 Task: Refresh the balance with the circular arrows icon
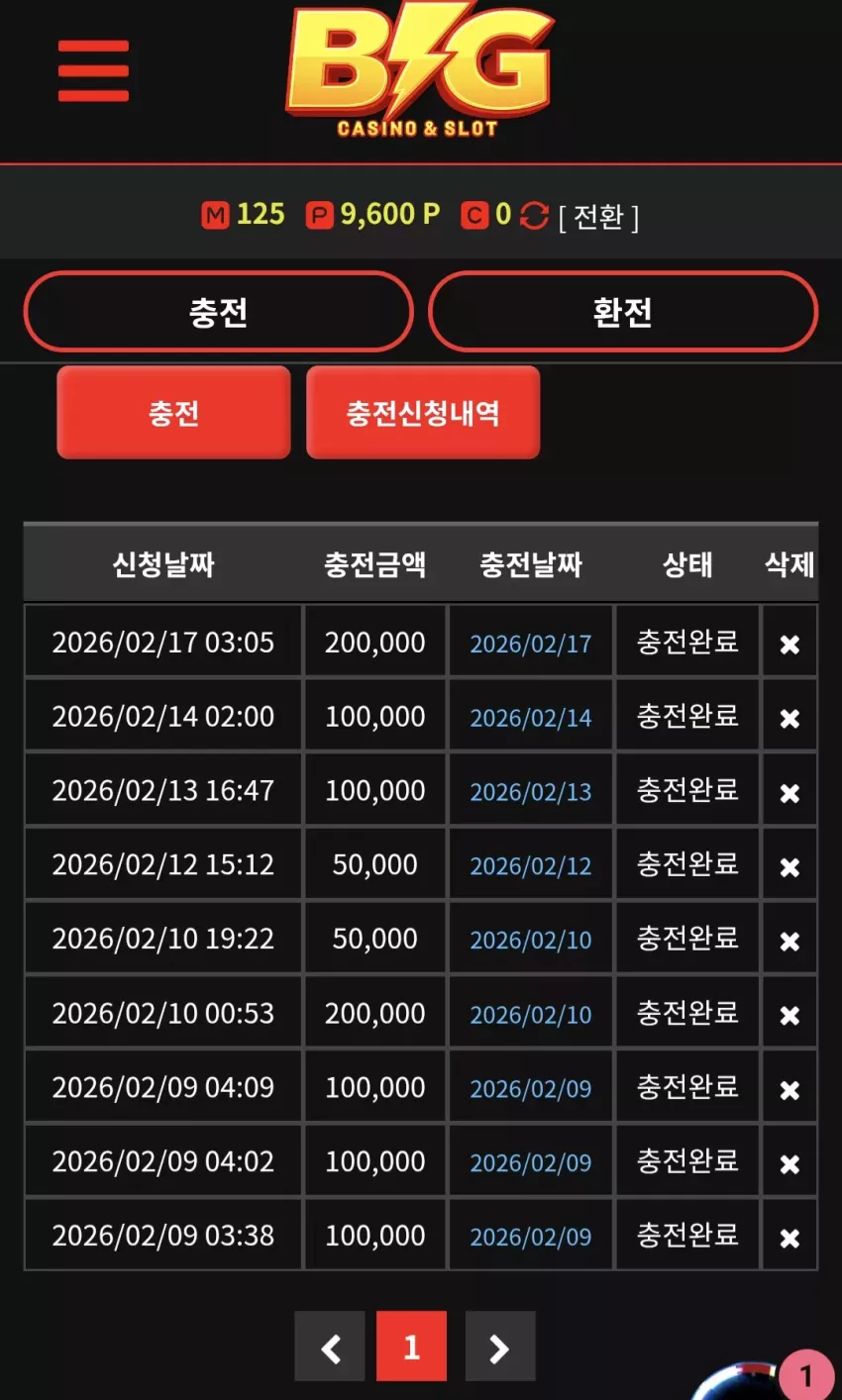pos(534,215)
